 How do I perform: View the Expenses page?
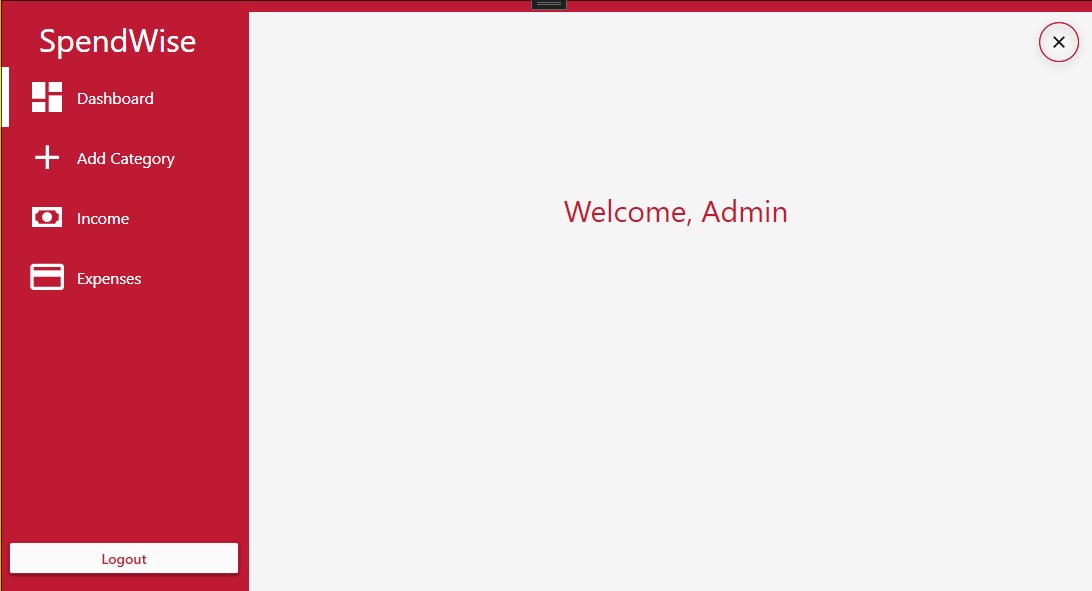(x=108, y=278)
